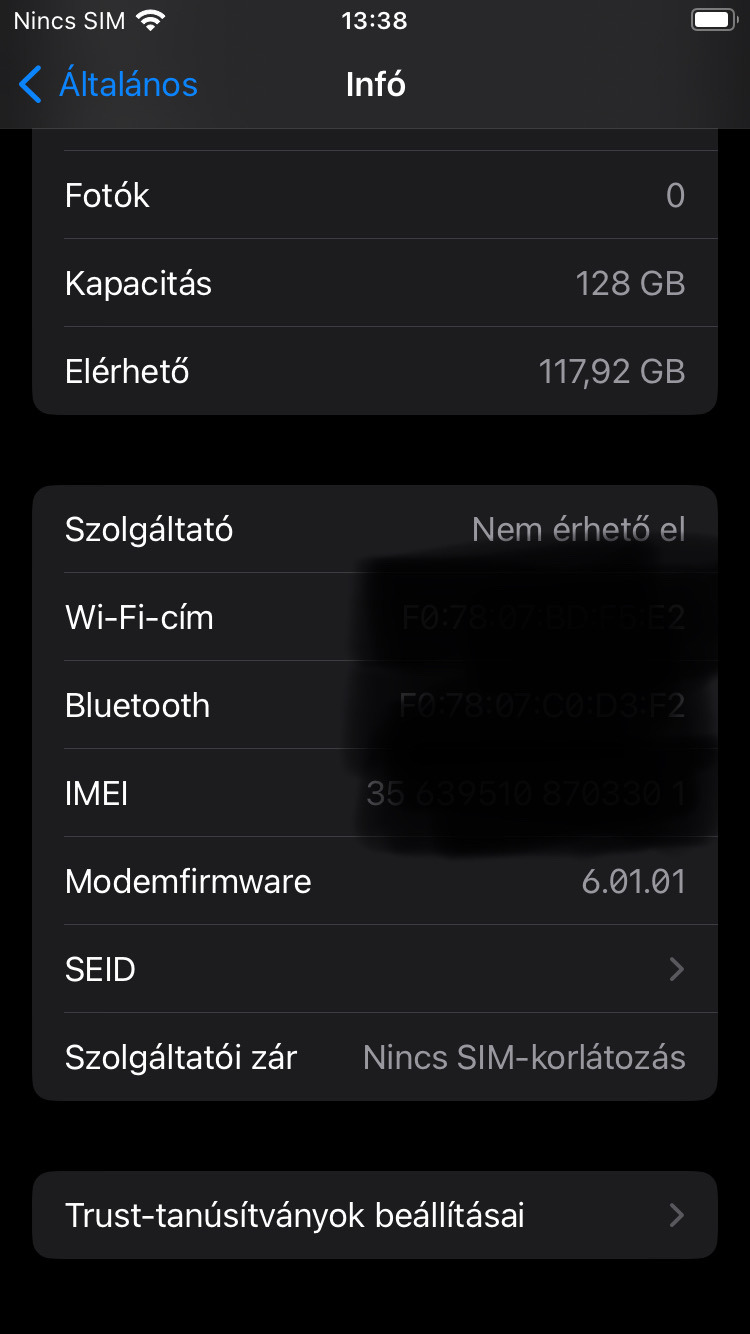Open Trust-tanúsítványok beállításai

tap(375, 1215)
